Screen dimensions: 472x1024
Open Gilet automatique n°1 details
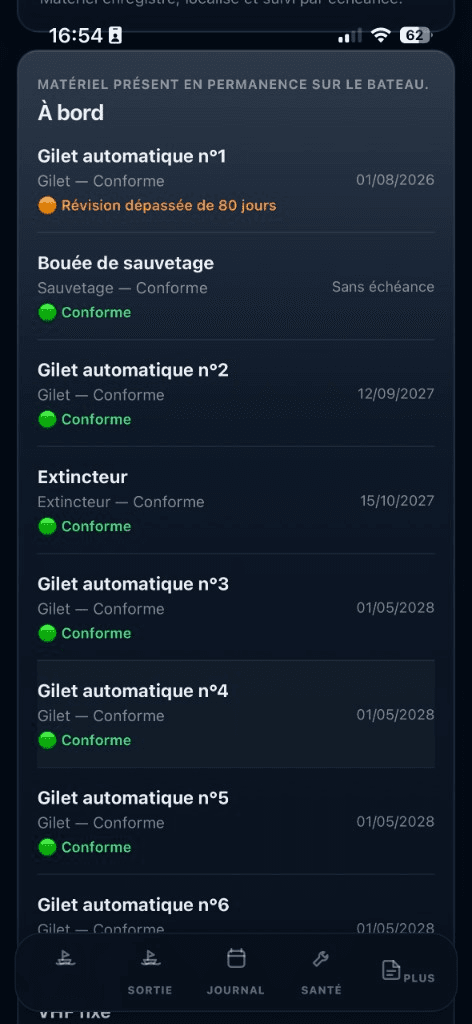(x=236, y=180)
